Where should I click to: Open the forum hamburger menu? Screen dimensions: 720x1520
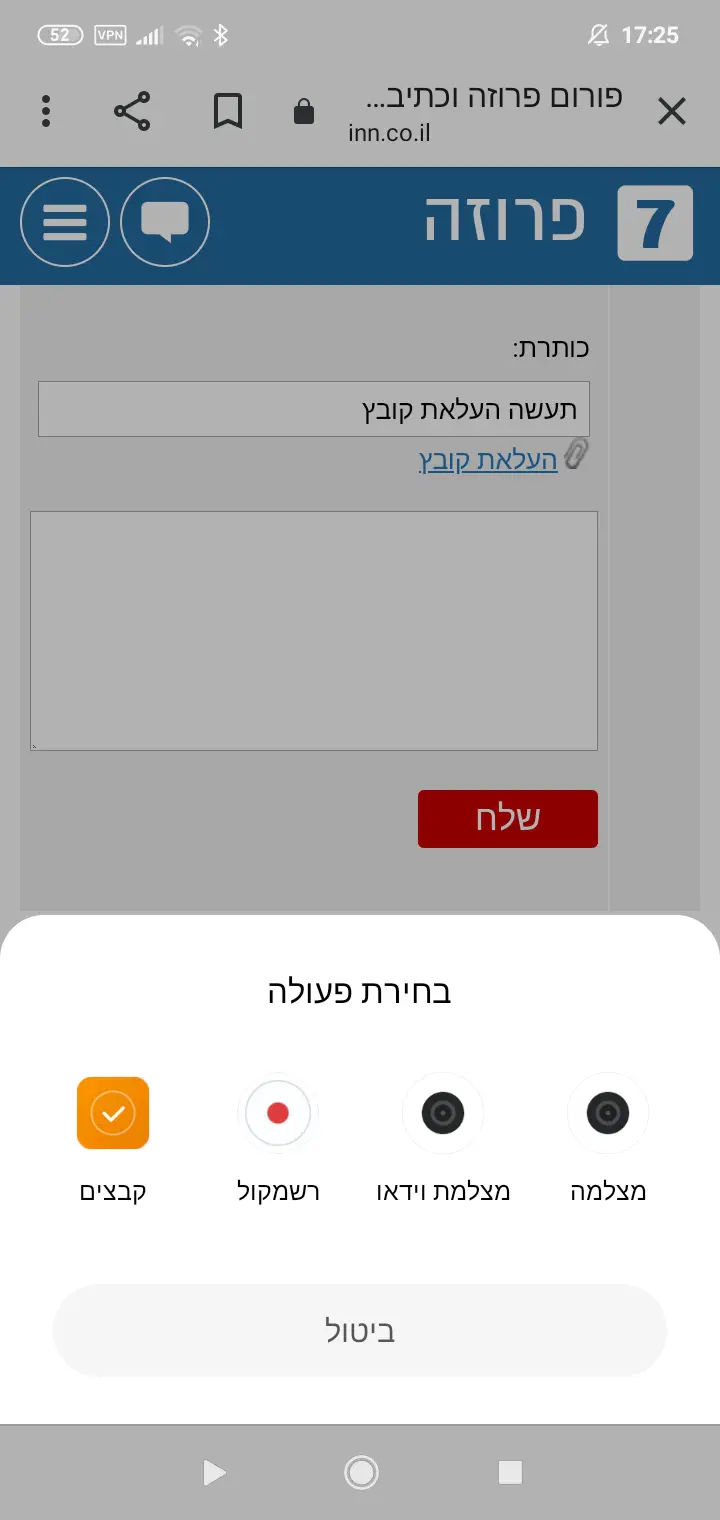[x=65, y=222]
